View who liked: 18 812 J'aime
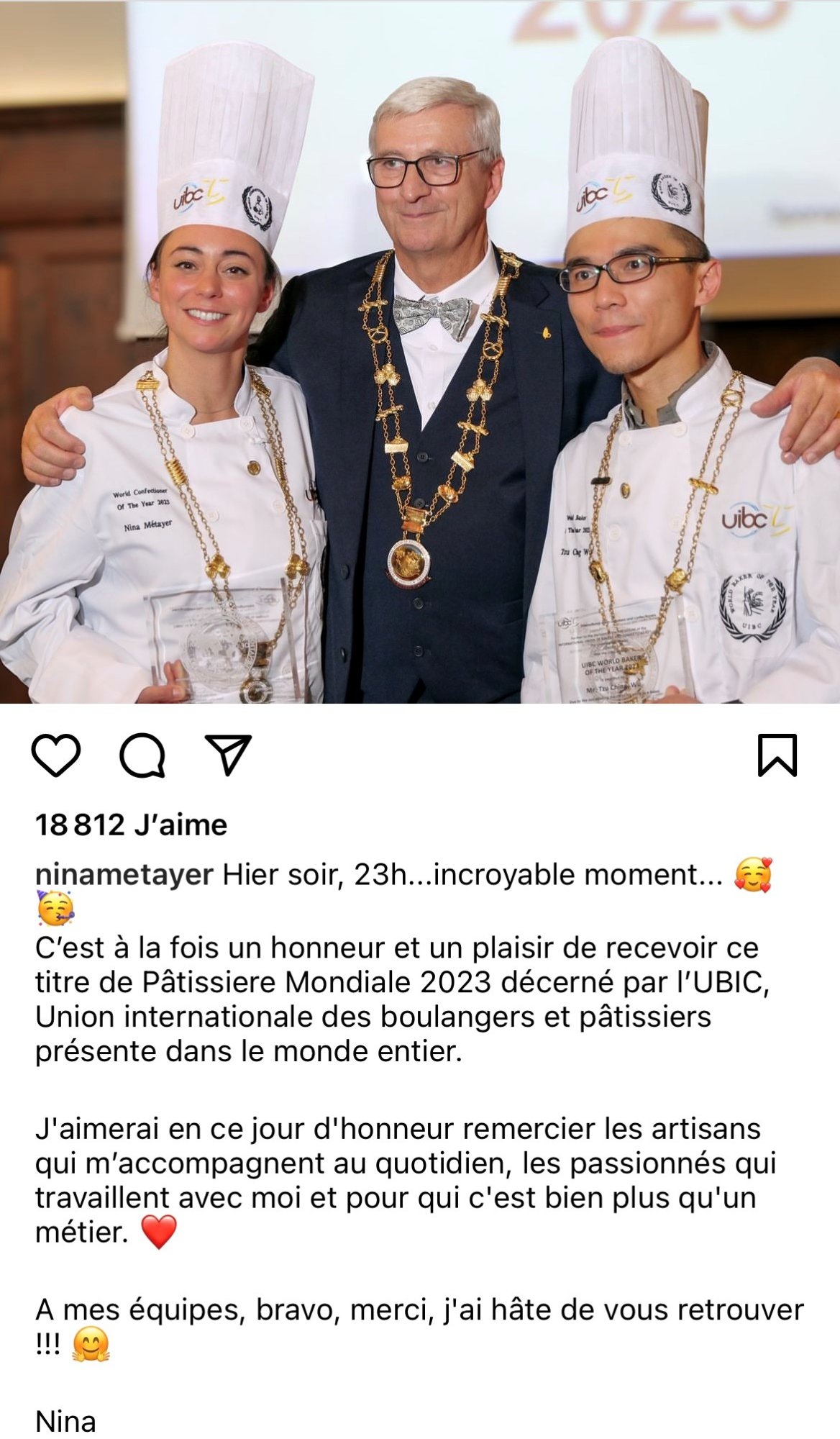This screenshot has width=840, height=1439. 131,825
